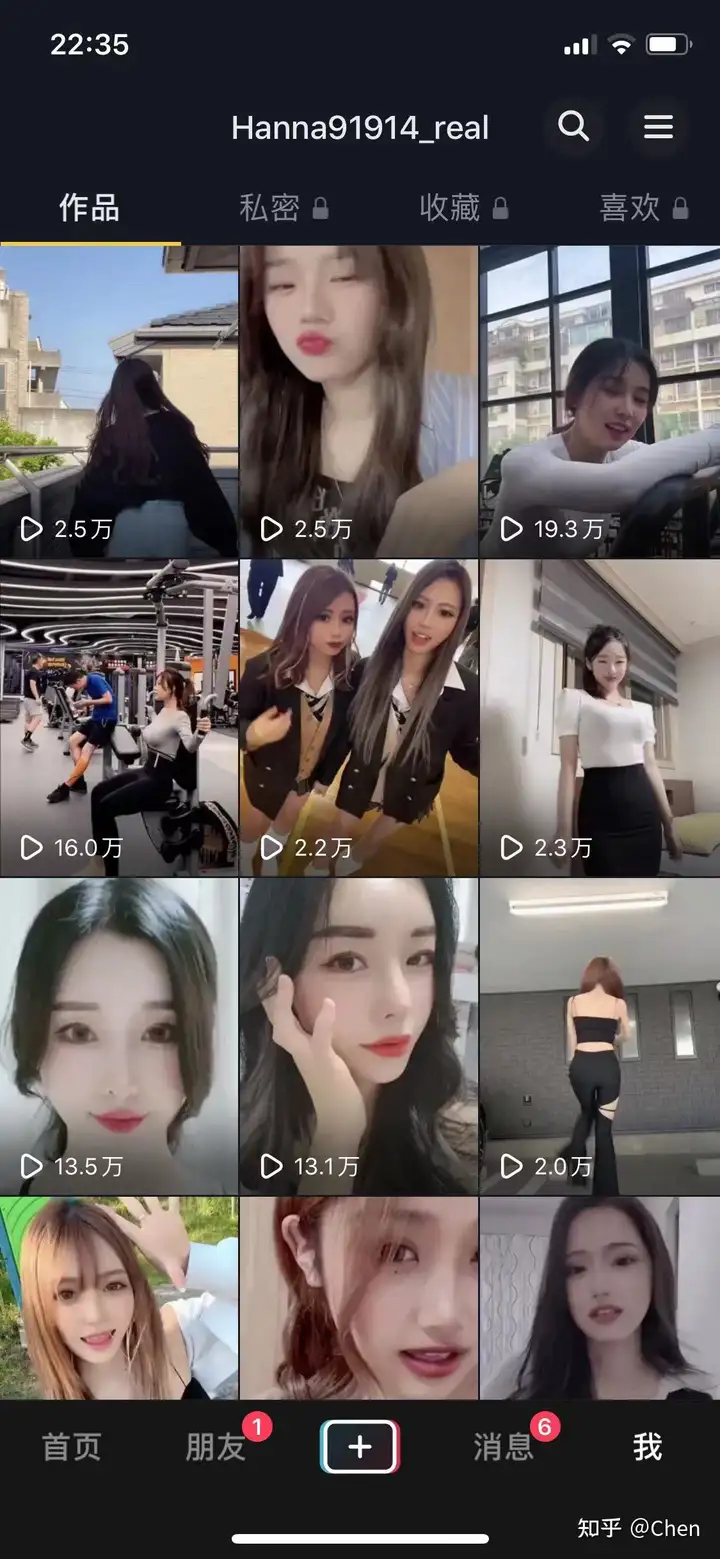This screenshot has height=1559, width=720.
Task: Select the 作品 tab
Action: [x=89, y=208]
